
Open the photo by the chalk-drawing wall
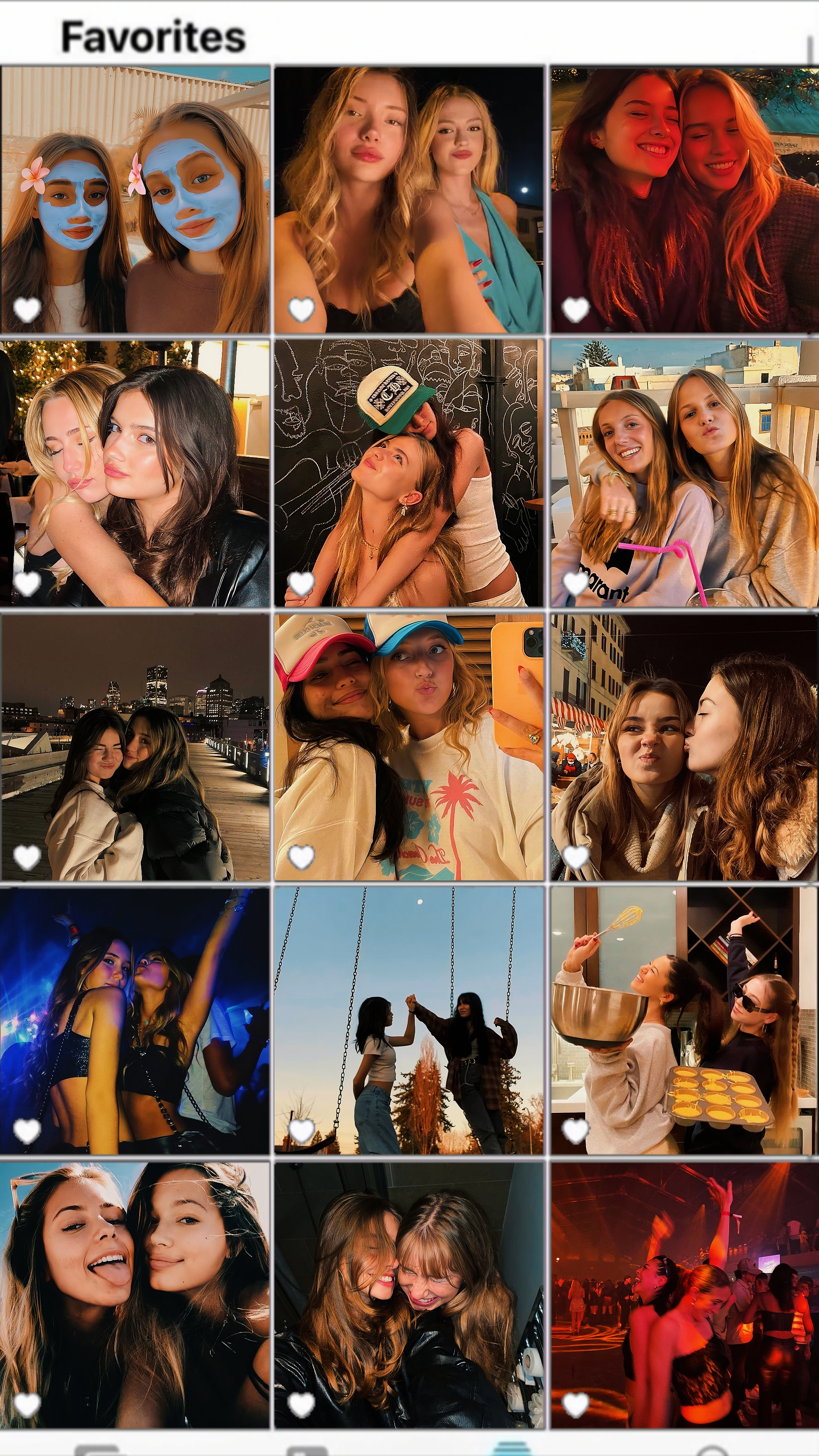tap(409, 473)
